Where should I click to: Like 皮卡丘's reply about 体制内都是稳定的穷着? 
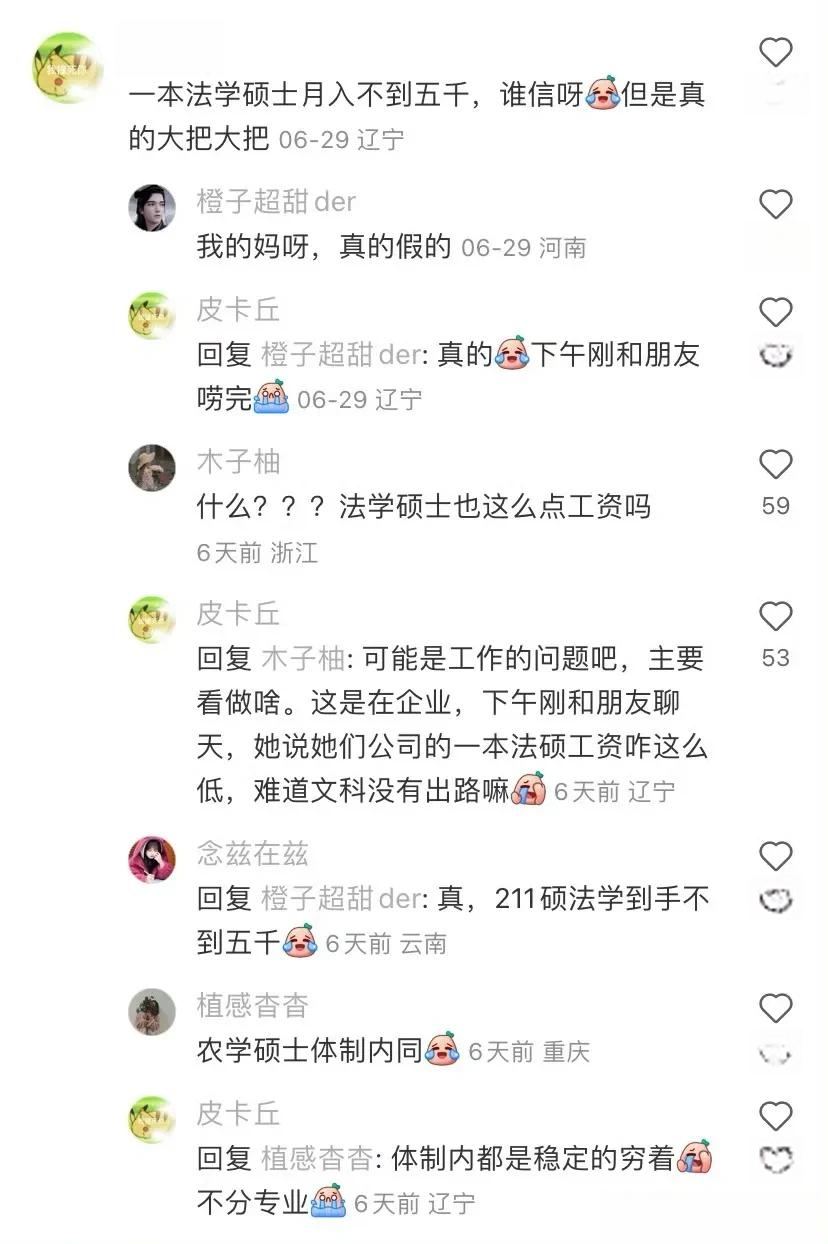[x=776, y=1116]
